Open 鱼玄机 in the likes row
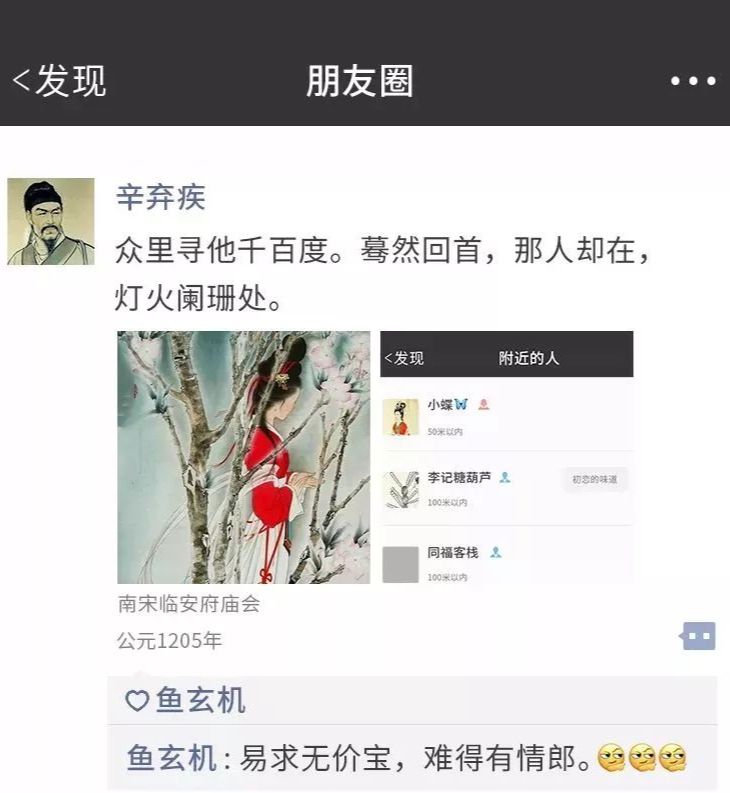 [200, 701]
